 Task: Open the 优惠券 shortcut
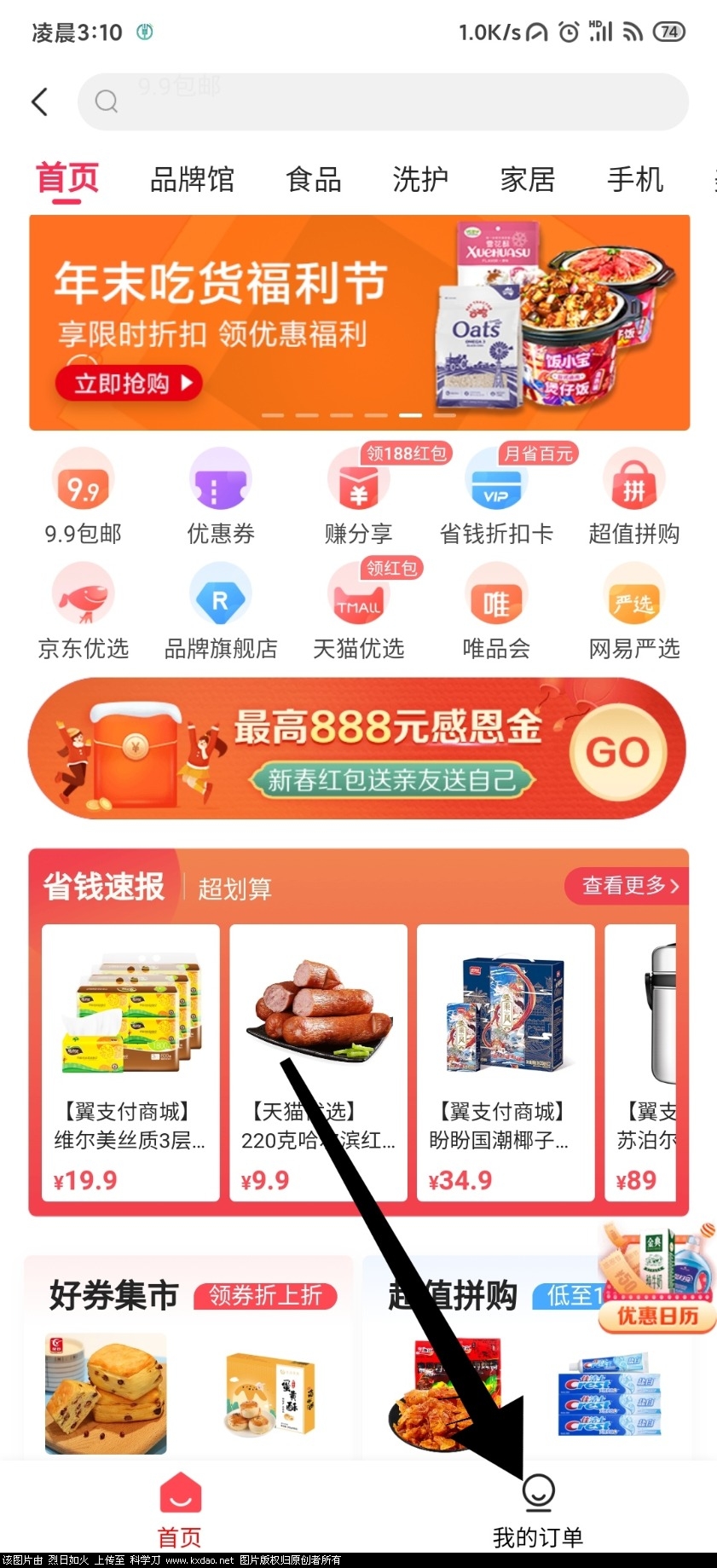click(220, 496)
